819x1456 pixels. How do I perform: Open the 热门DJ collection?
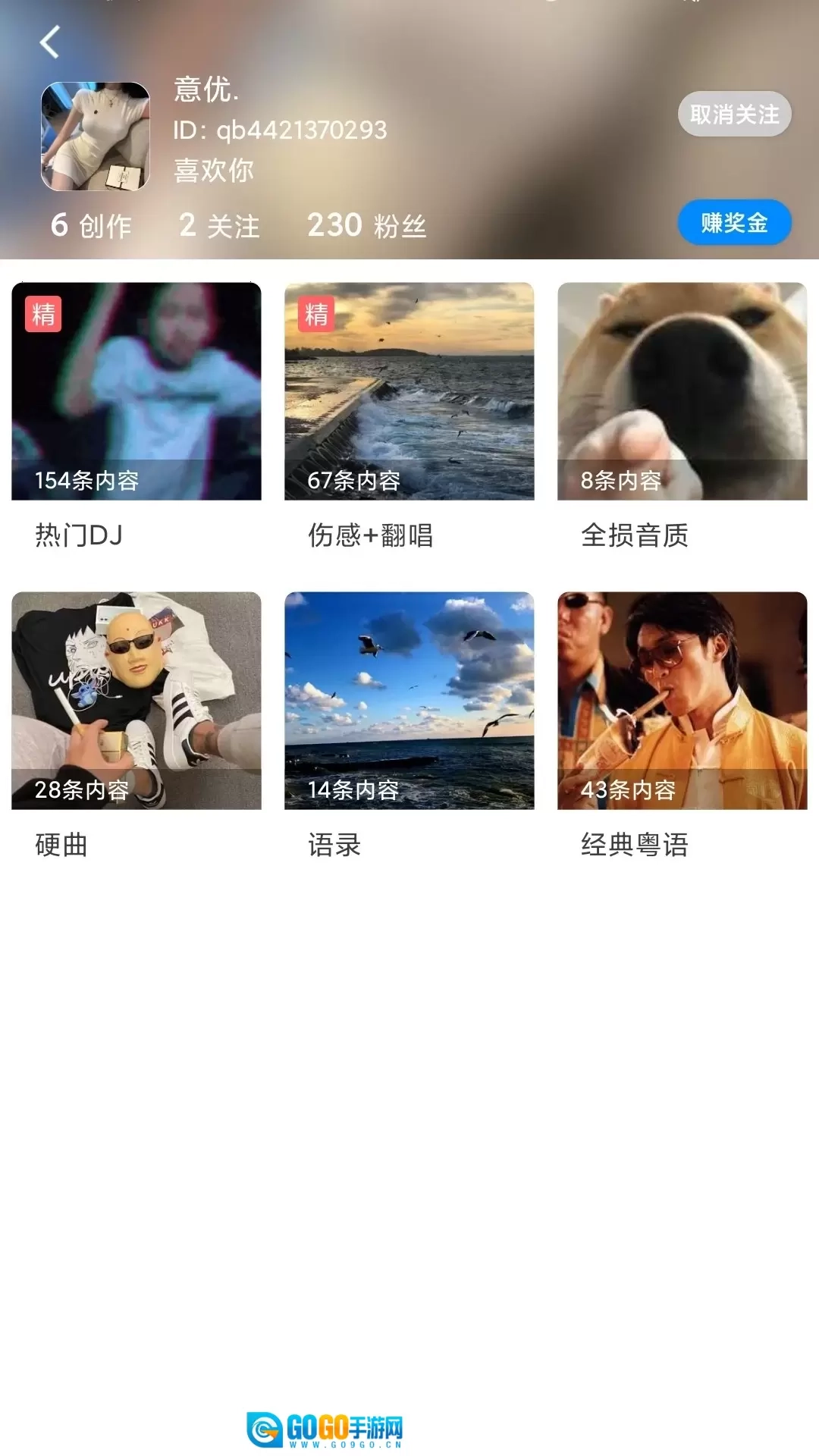pos(136,391)
